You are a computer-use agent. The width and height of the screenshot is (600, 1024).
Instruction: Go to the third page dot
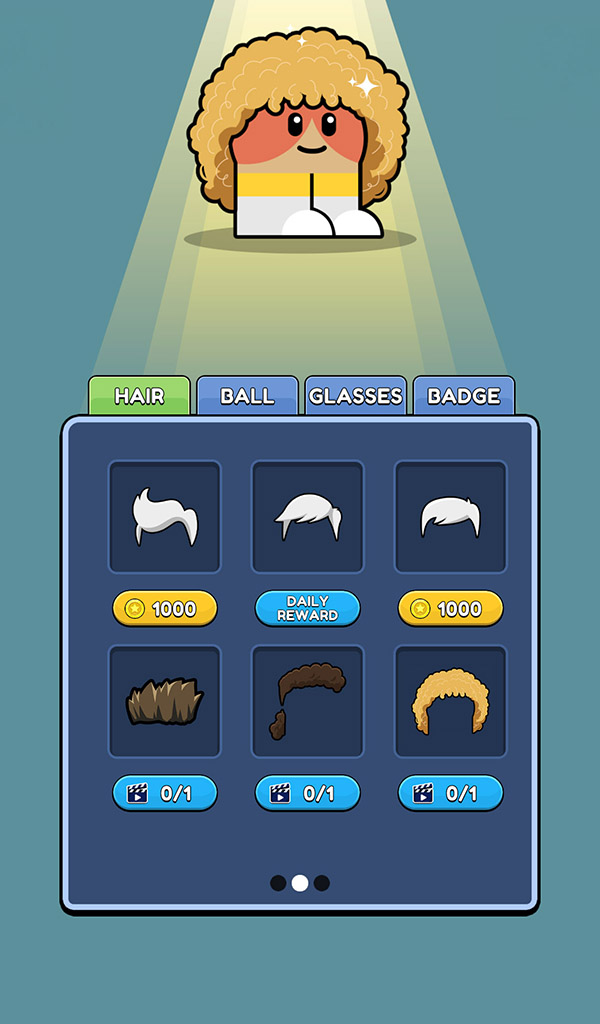pos(322,883)
